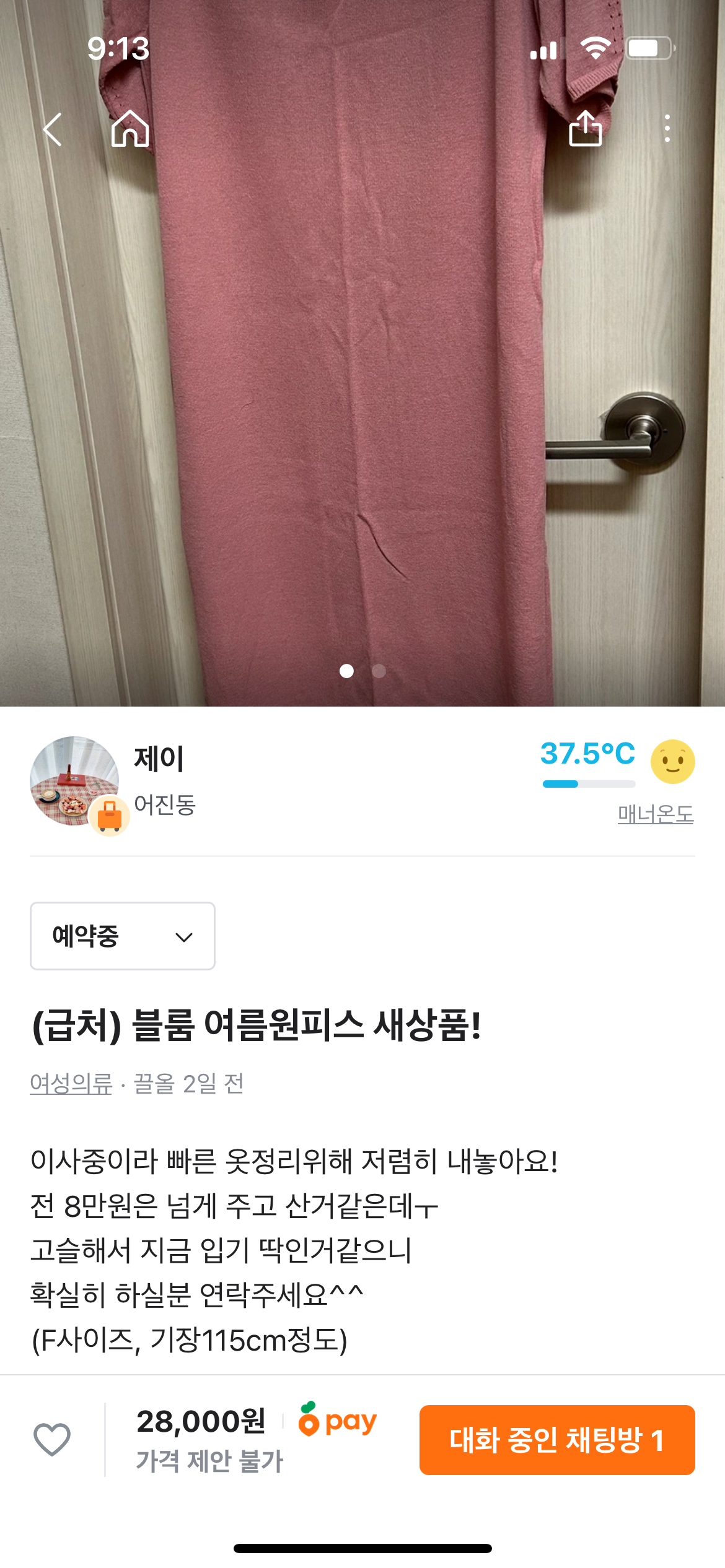Return to the home feed

pos(130,129)
